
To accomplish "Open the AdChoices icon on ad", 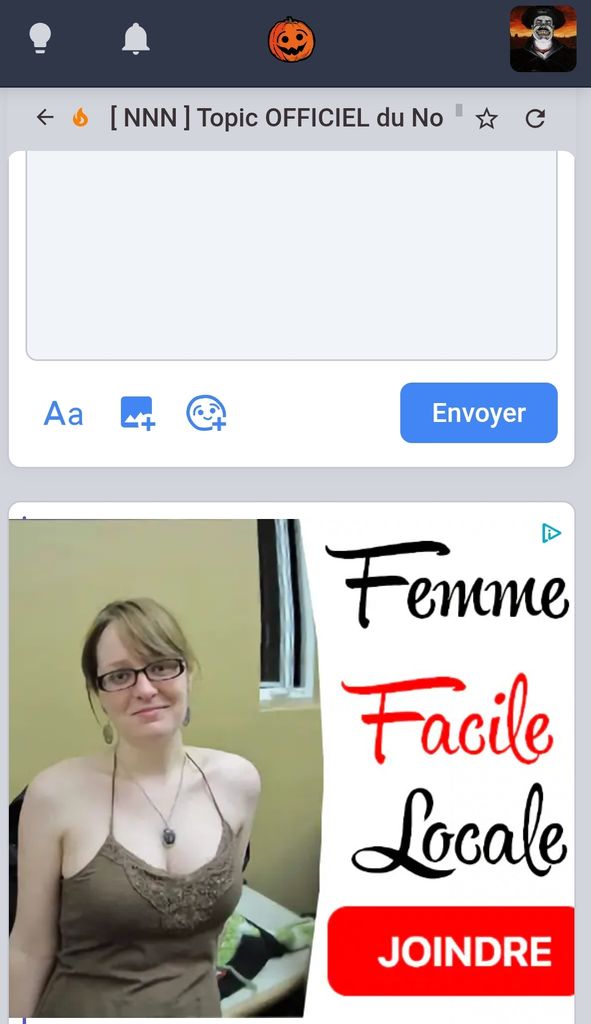I will (x=551, y=534).
